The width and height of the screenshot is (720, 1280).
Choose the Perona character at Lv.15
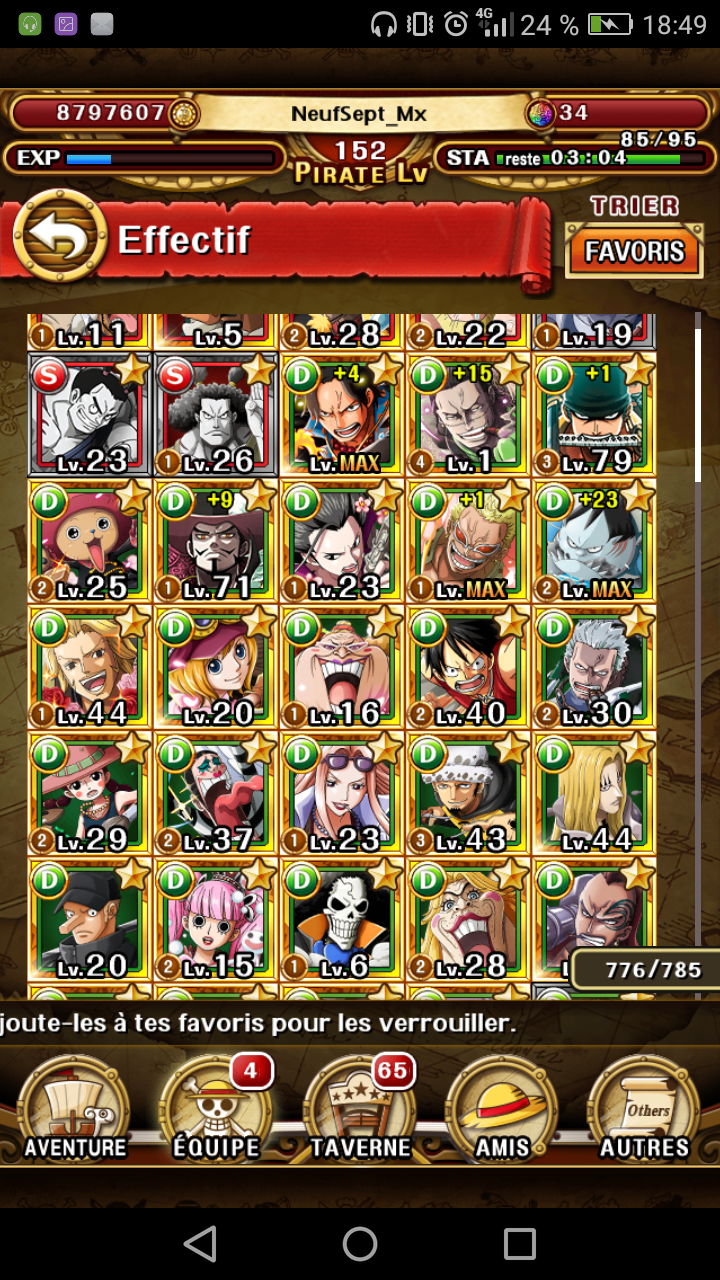pyautogui.click(x=216, y=920)
